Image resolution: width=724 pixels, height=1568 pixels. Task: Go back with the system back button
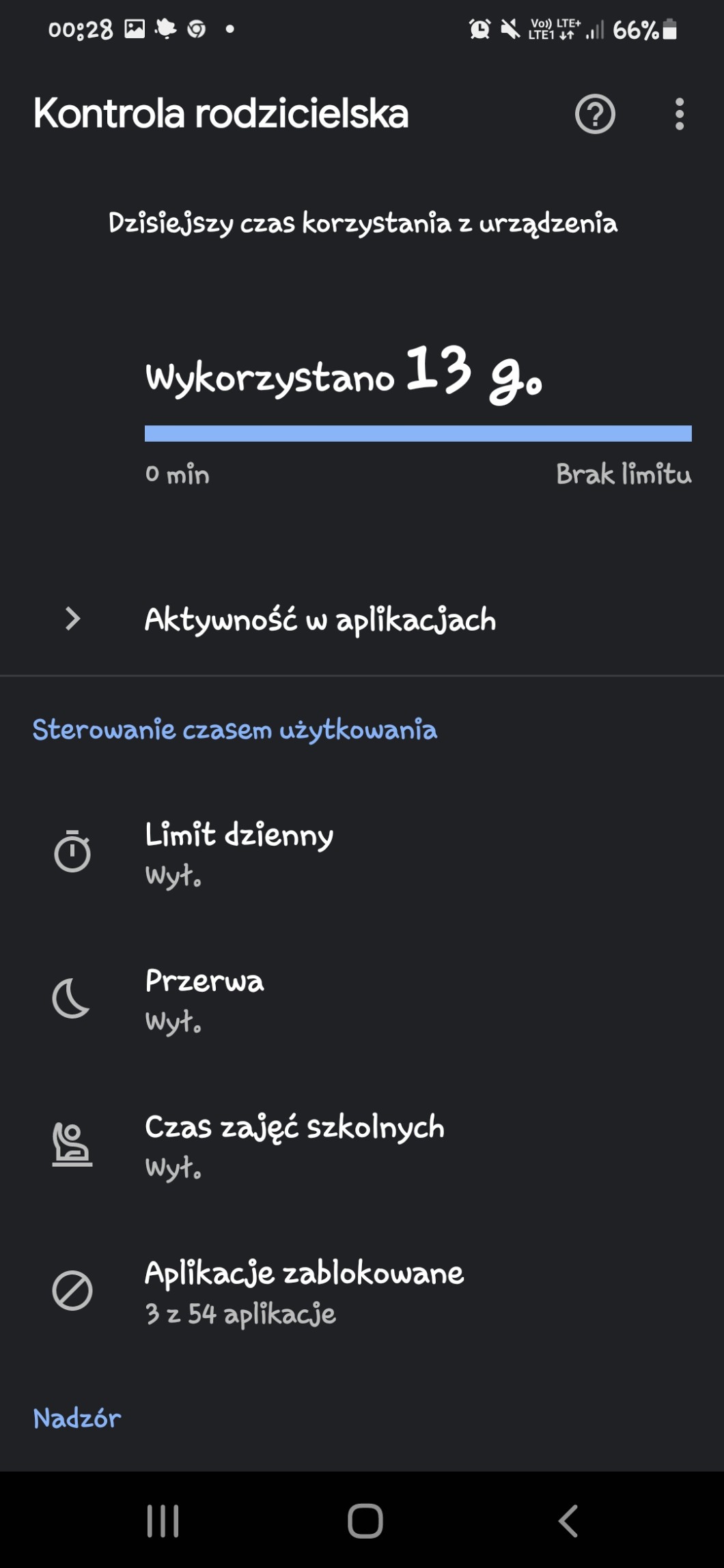coord(568,1521)
